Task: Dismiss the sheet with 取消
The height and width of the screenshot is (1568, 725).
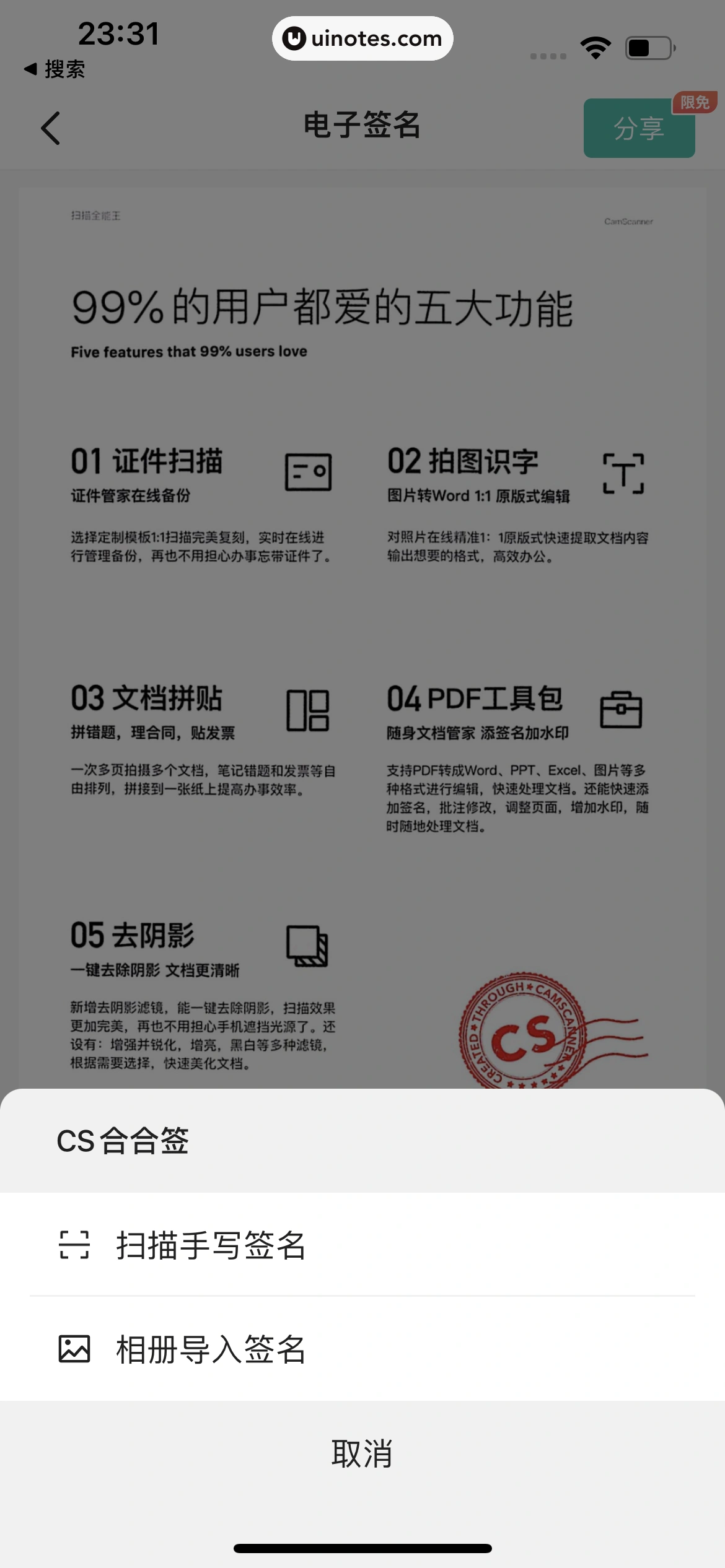Action: (362, 1453)
